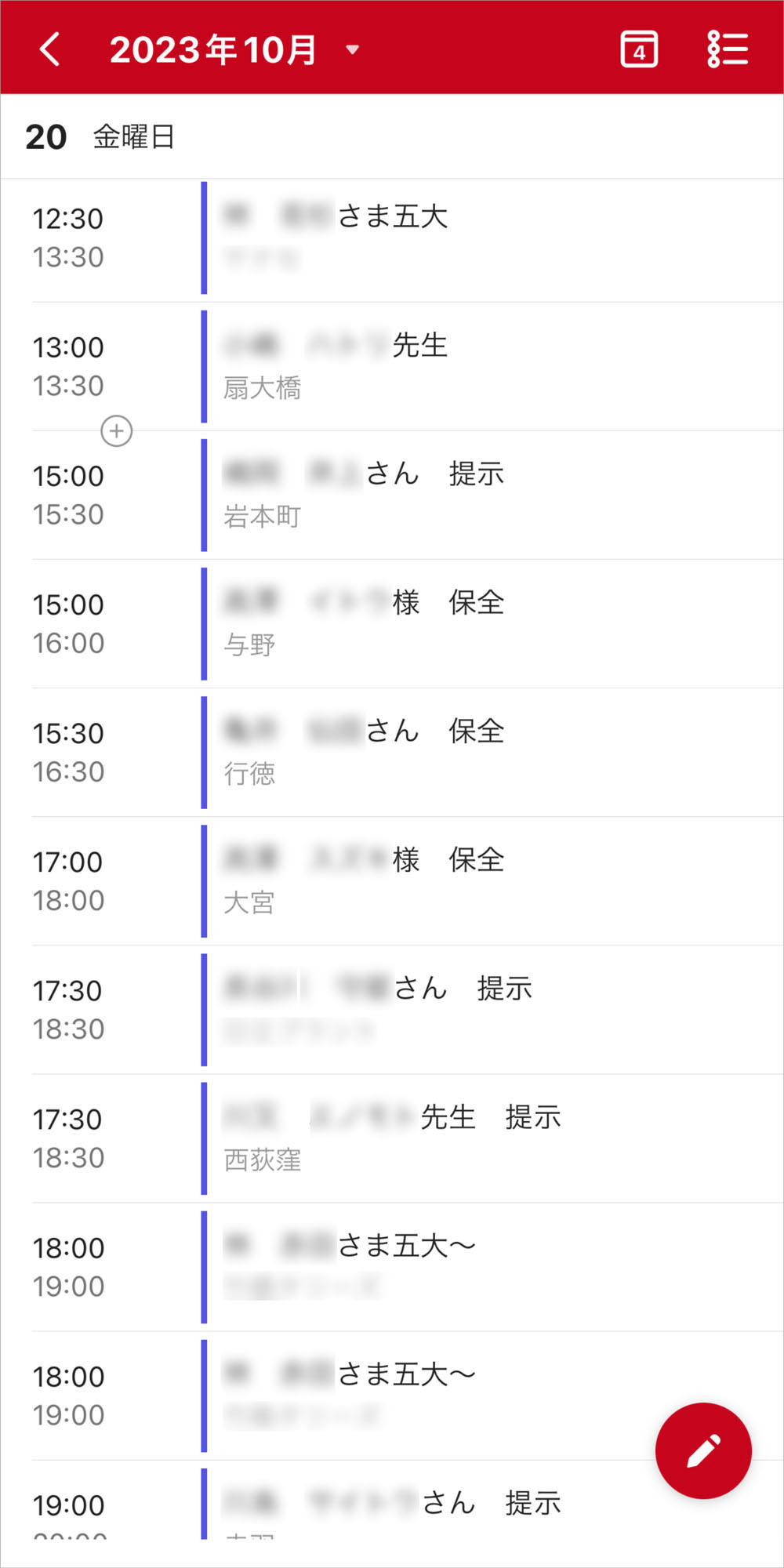The image size is (784, 1568).
Task: Go back with the header arrow
Action: click(x=50, y=49)
